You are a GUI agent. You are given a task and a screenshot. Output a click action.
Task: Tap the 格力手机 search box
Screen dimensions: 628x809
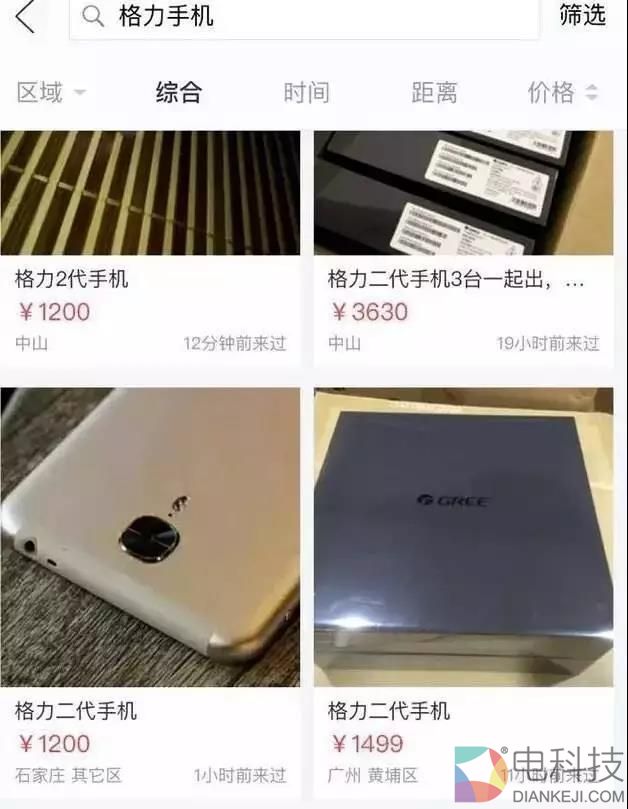(300, 17)
